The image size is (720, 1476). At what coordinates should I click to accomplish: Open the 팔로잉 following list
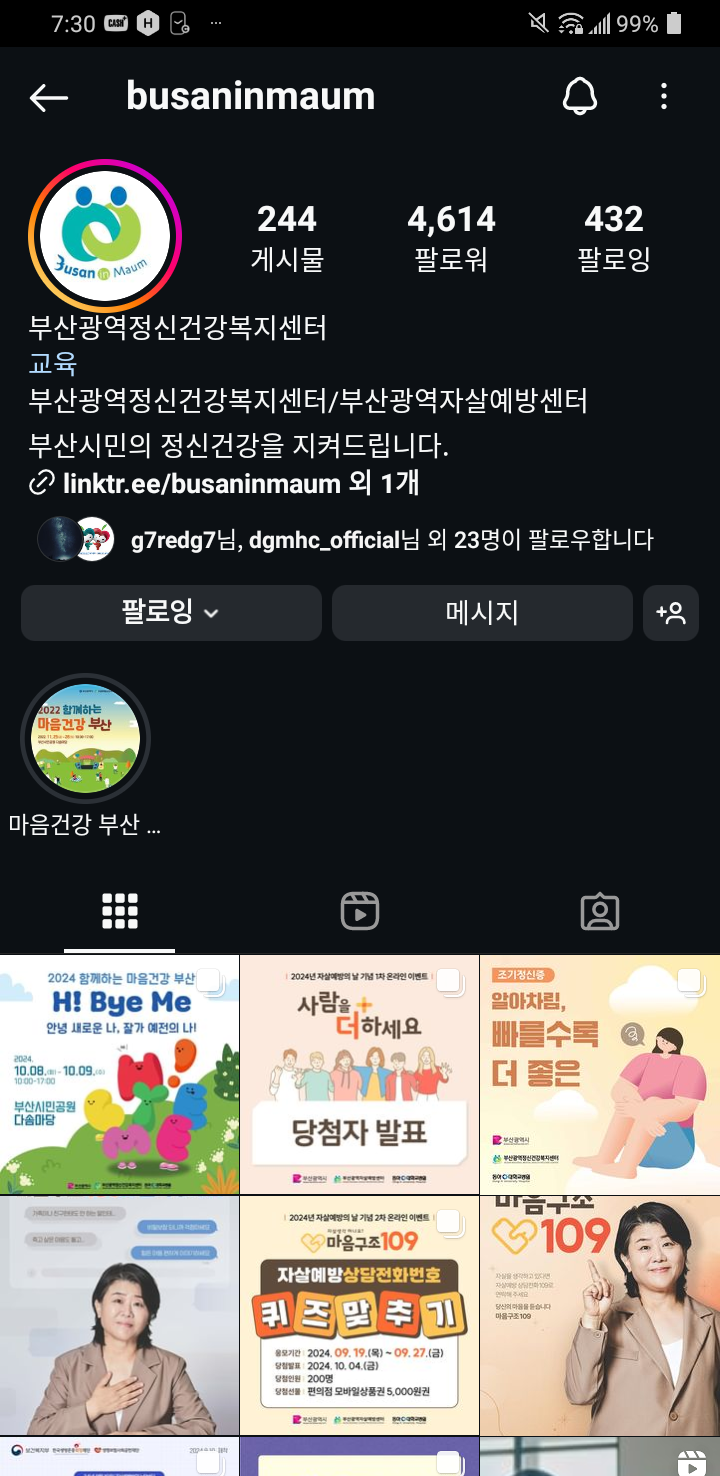point(614,238)
